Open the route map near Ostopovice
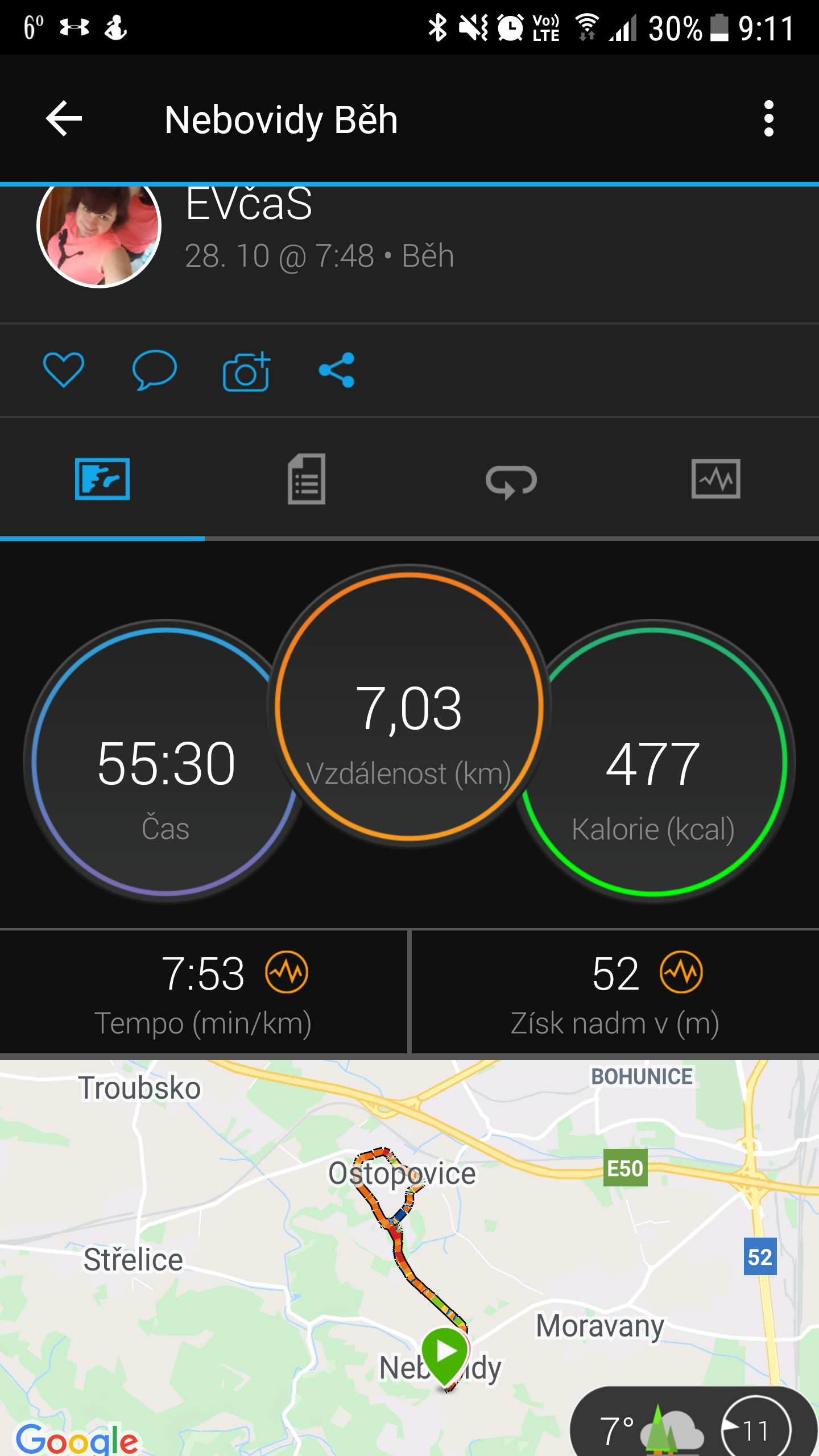The width and height of the screenshot is (819, 1456). coord(409,1257)
